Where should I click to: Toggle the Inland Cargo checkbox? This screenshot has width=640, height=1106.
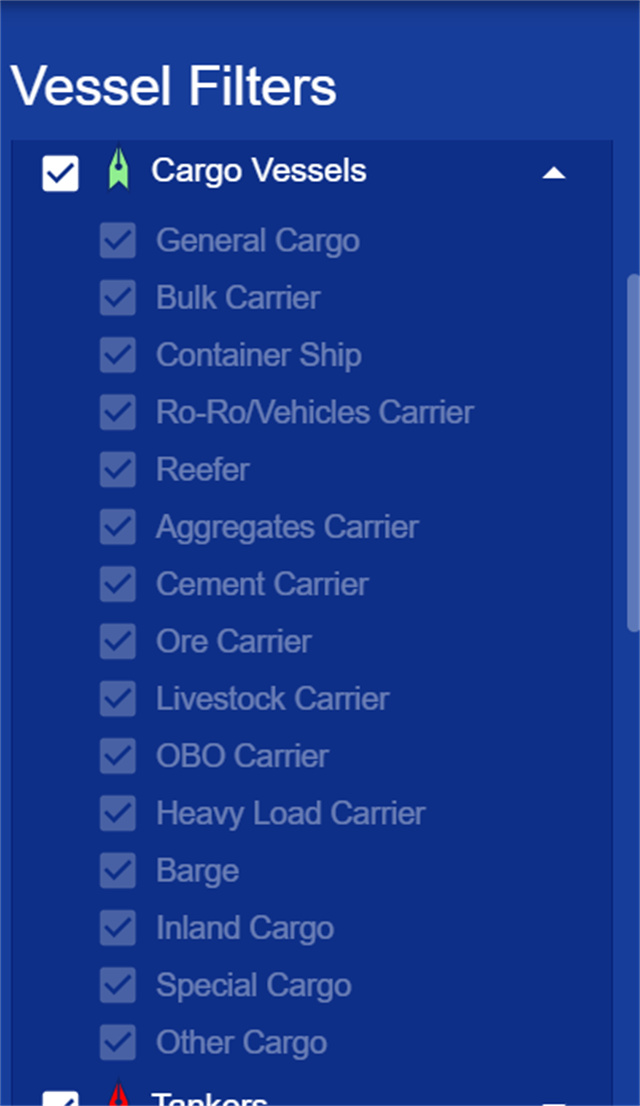[x=118, y=928]
